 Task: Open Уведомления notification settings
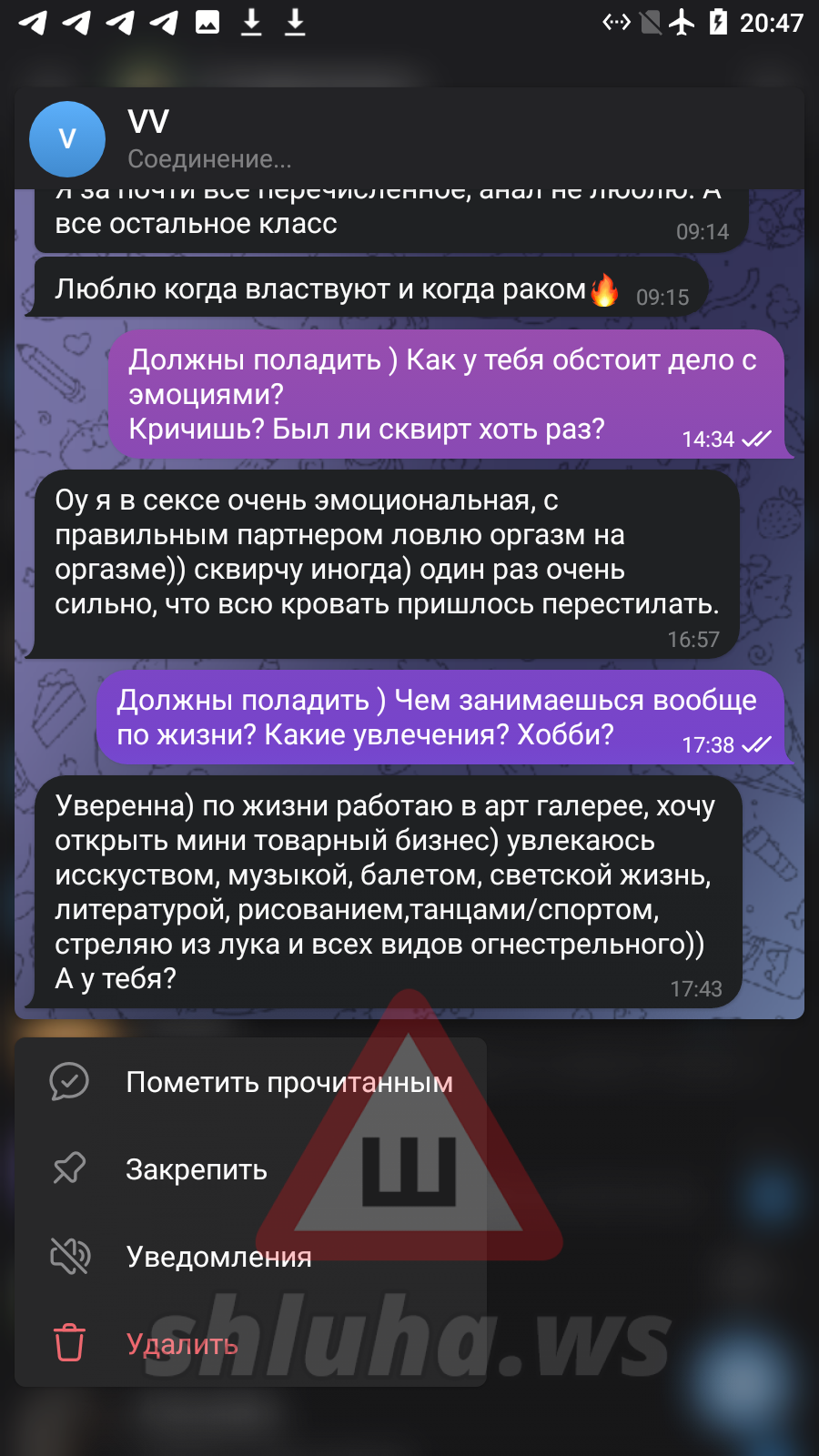218,1257
